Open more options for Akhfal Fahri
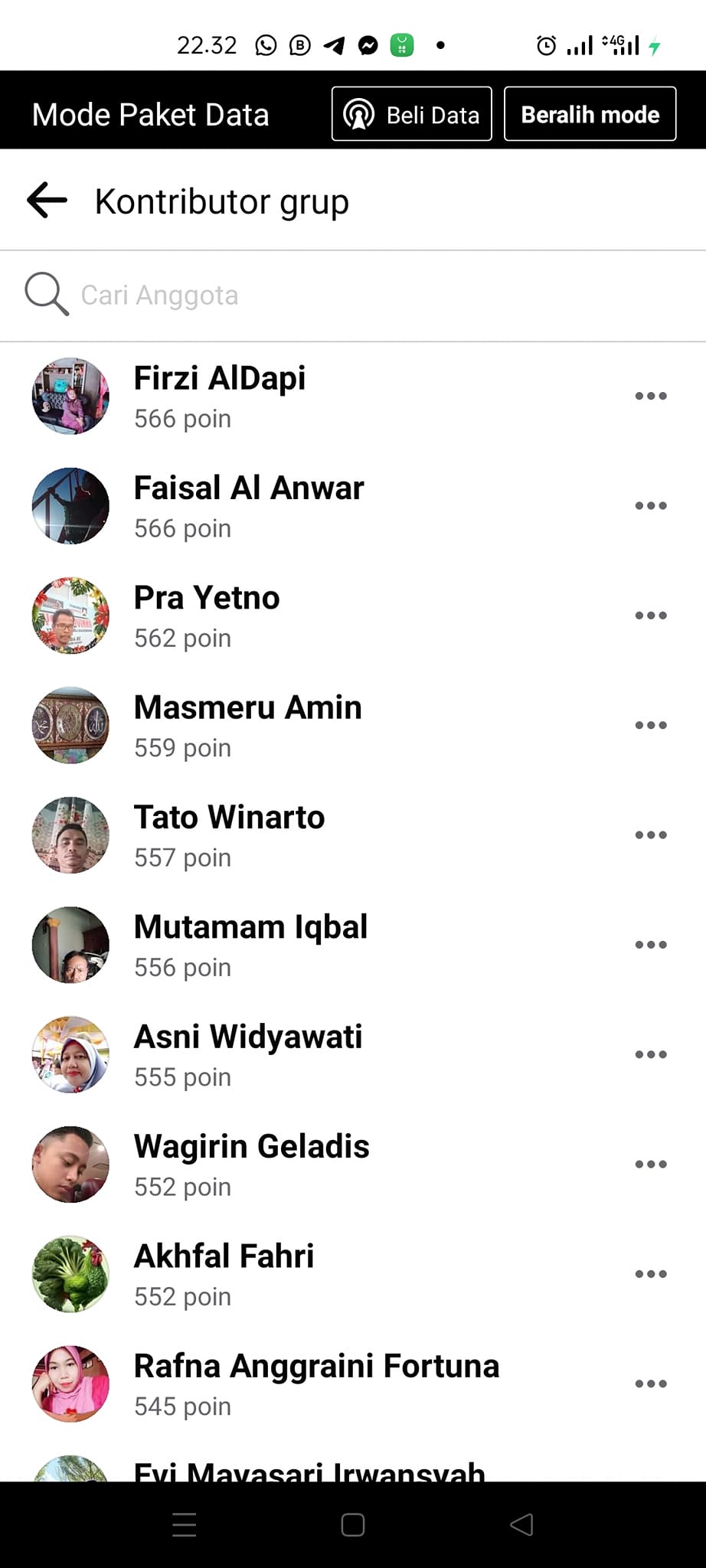 [x=651, y=1274]
